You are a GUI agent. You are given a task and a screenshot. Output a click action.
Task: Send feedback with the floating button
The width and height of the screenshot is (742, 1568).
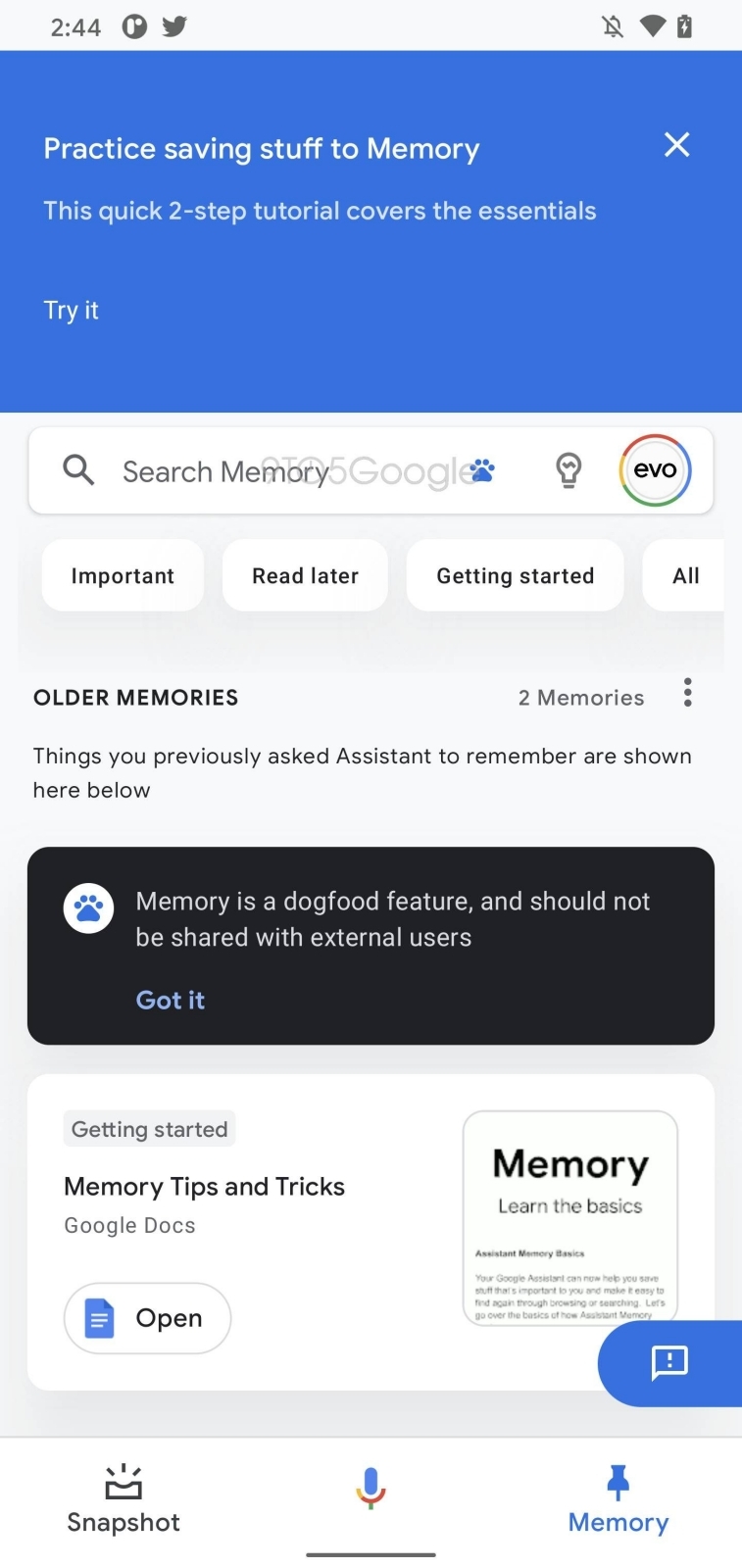669,1362
